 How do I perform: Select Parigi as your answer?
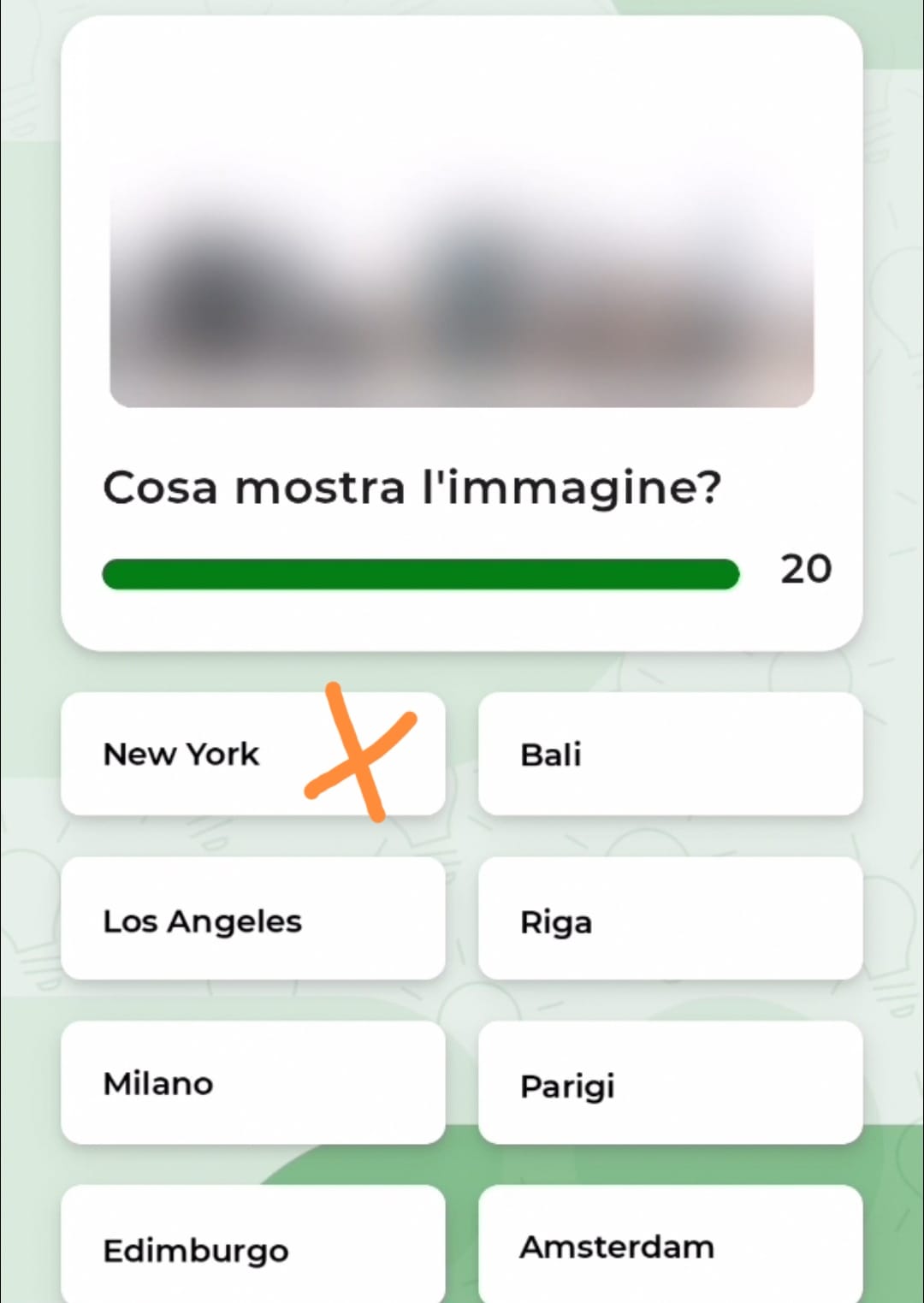coord(670,1082)
